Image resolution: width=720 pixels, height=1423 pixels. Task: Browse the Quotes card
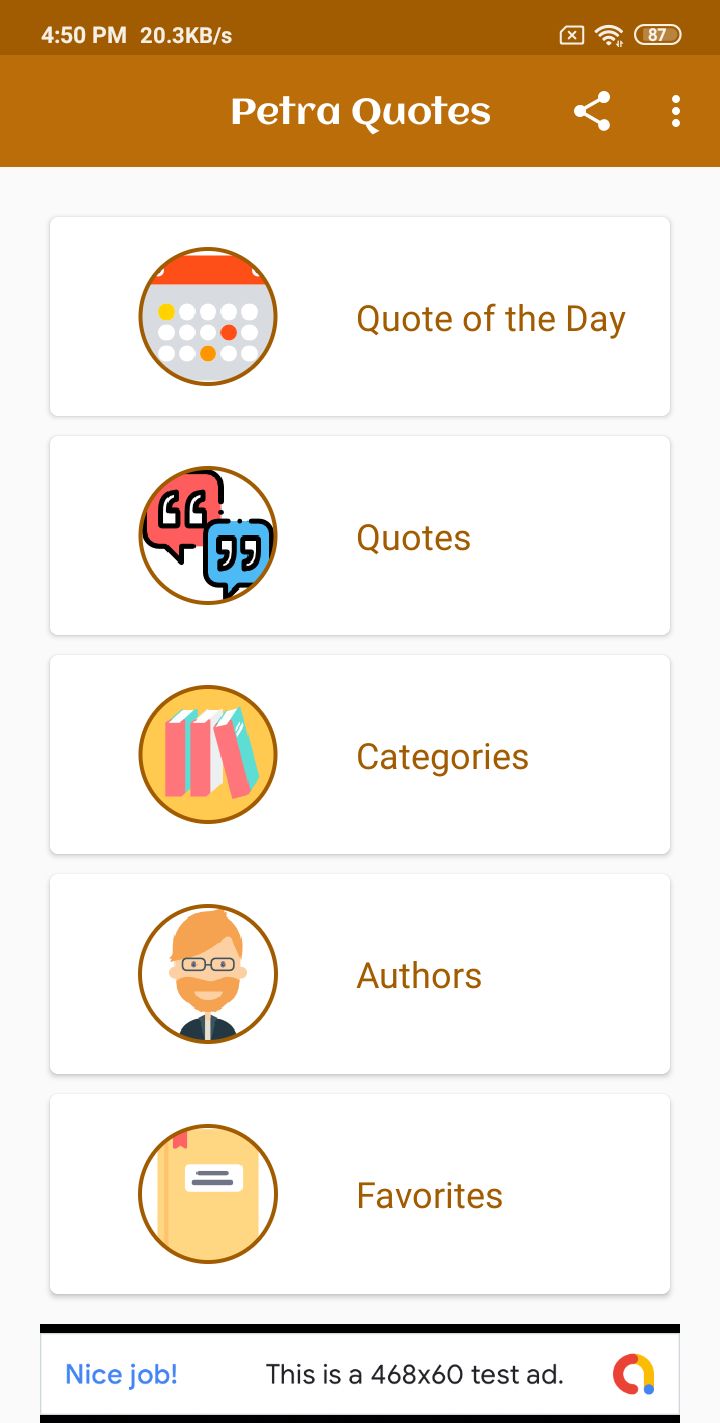pos(360,536)
